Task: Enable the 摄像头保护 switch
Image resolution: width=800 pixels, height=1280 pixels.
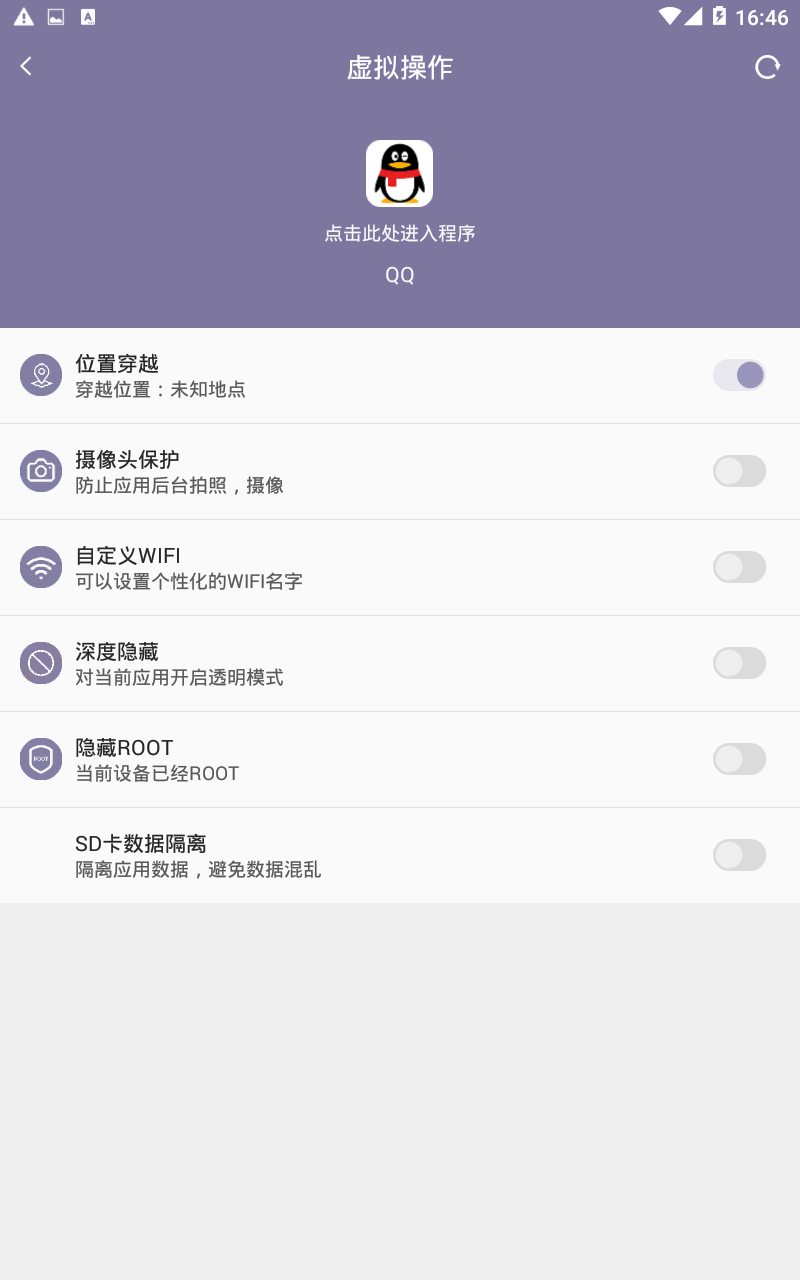Action: coord(739,471)
